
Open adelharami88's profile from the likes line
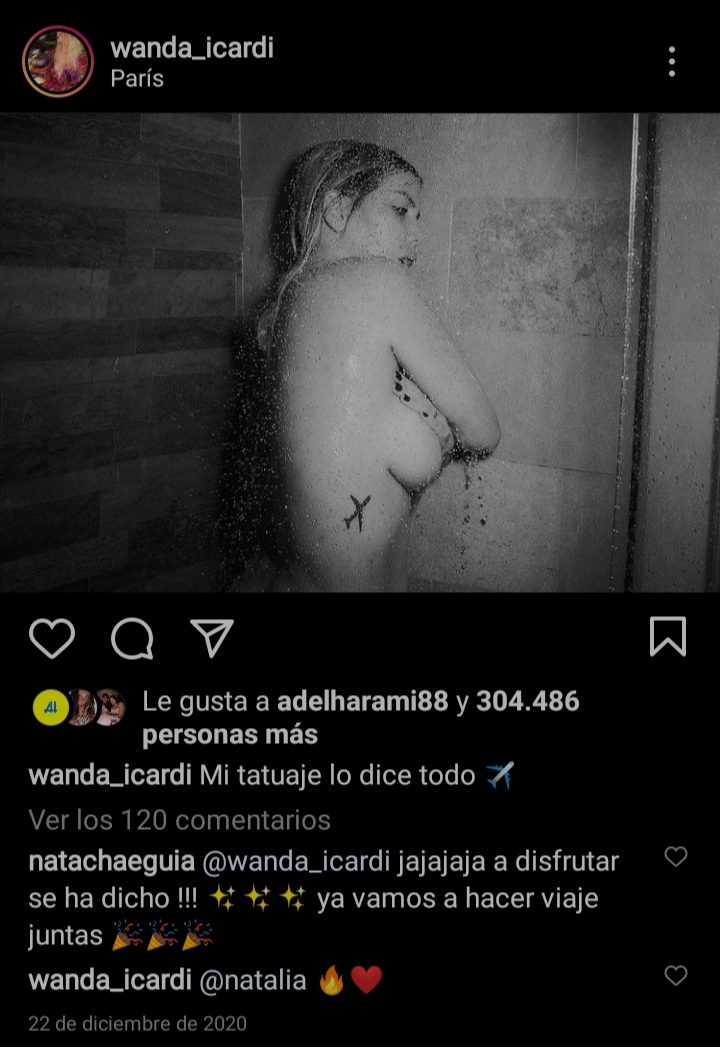point(362,701)
